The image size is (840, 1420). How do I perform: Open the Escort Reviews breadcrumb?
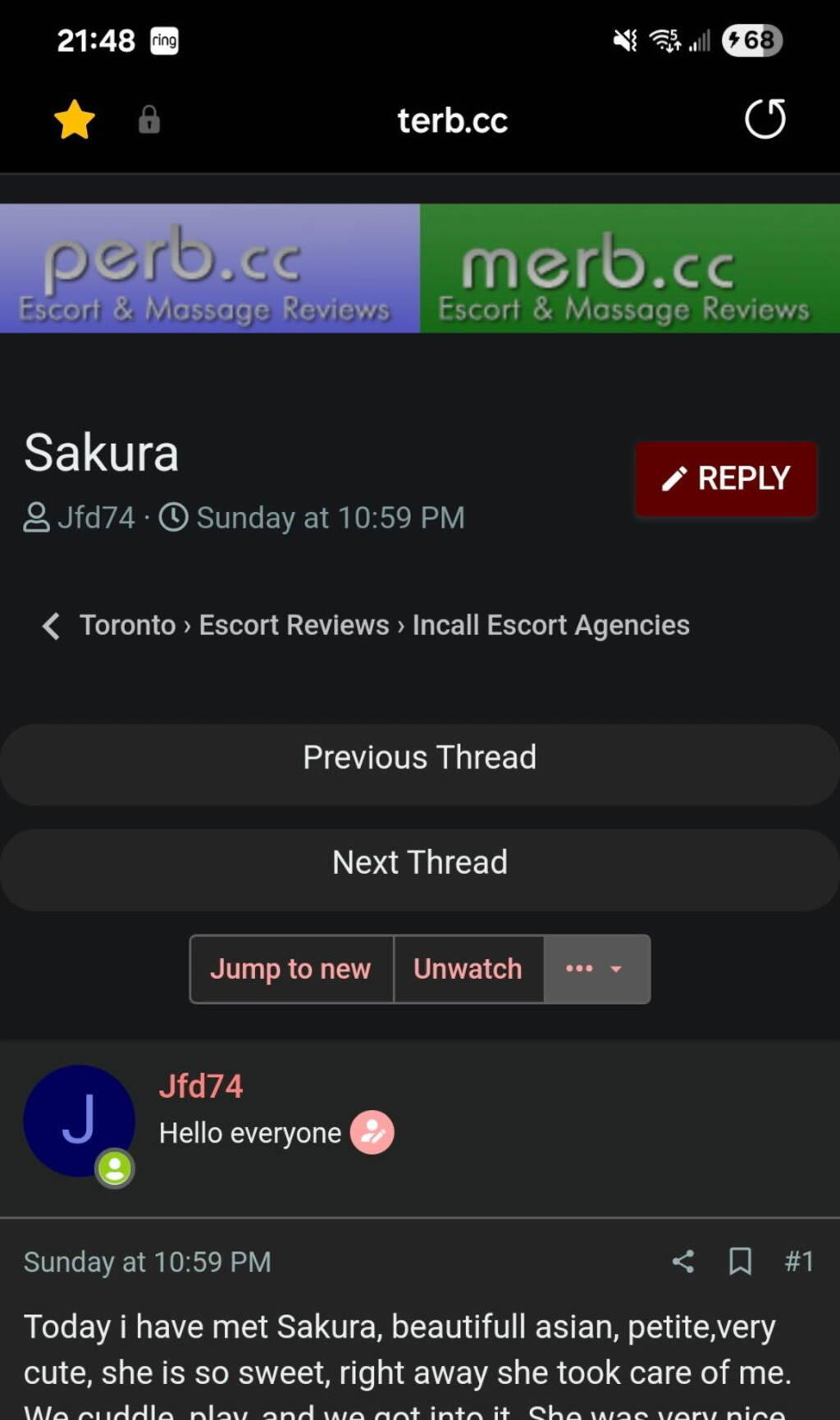tap(294, 625)
